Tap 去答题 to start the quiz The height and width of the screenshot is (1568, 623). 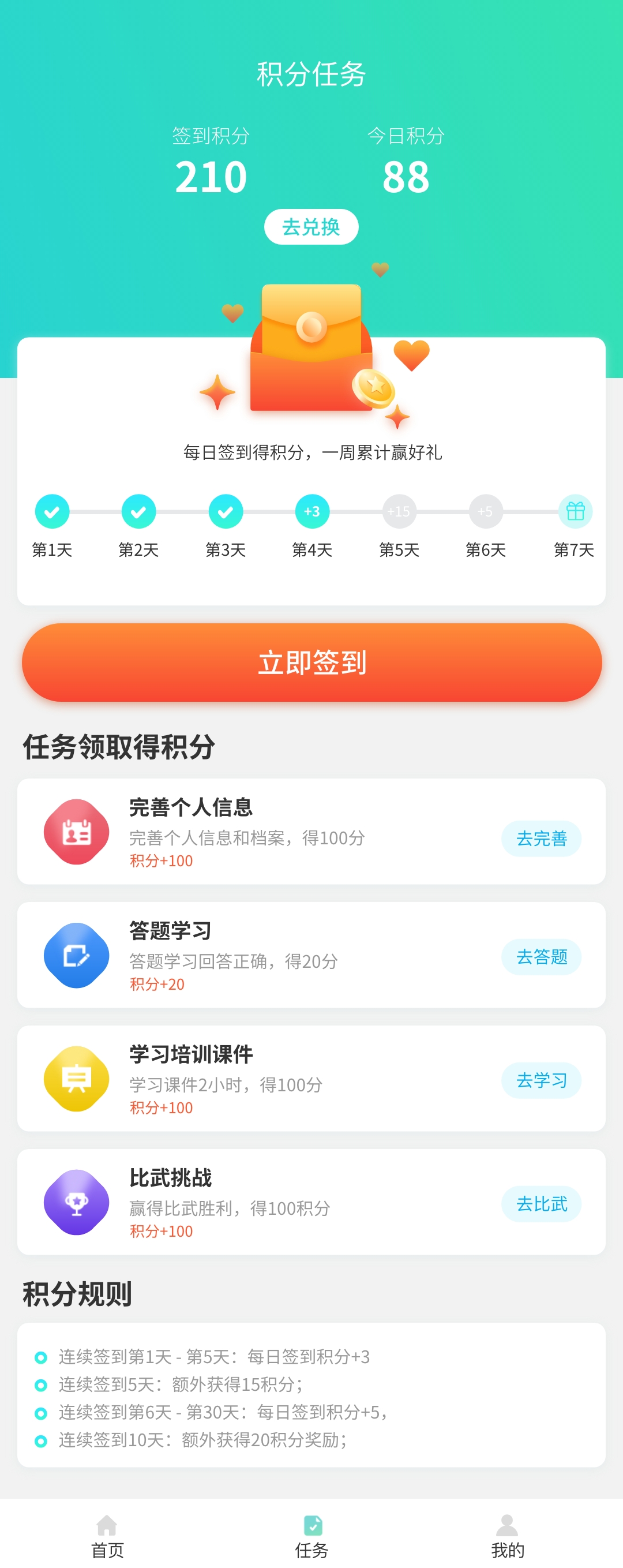[541, 957]
